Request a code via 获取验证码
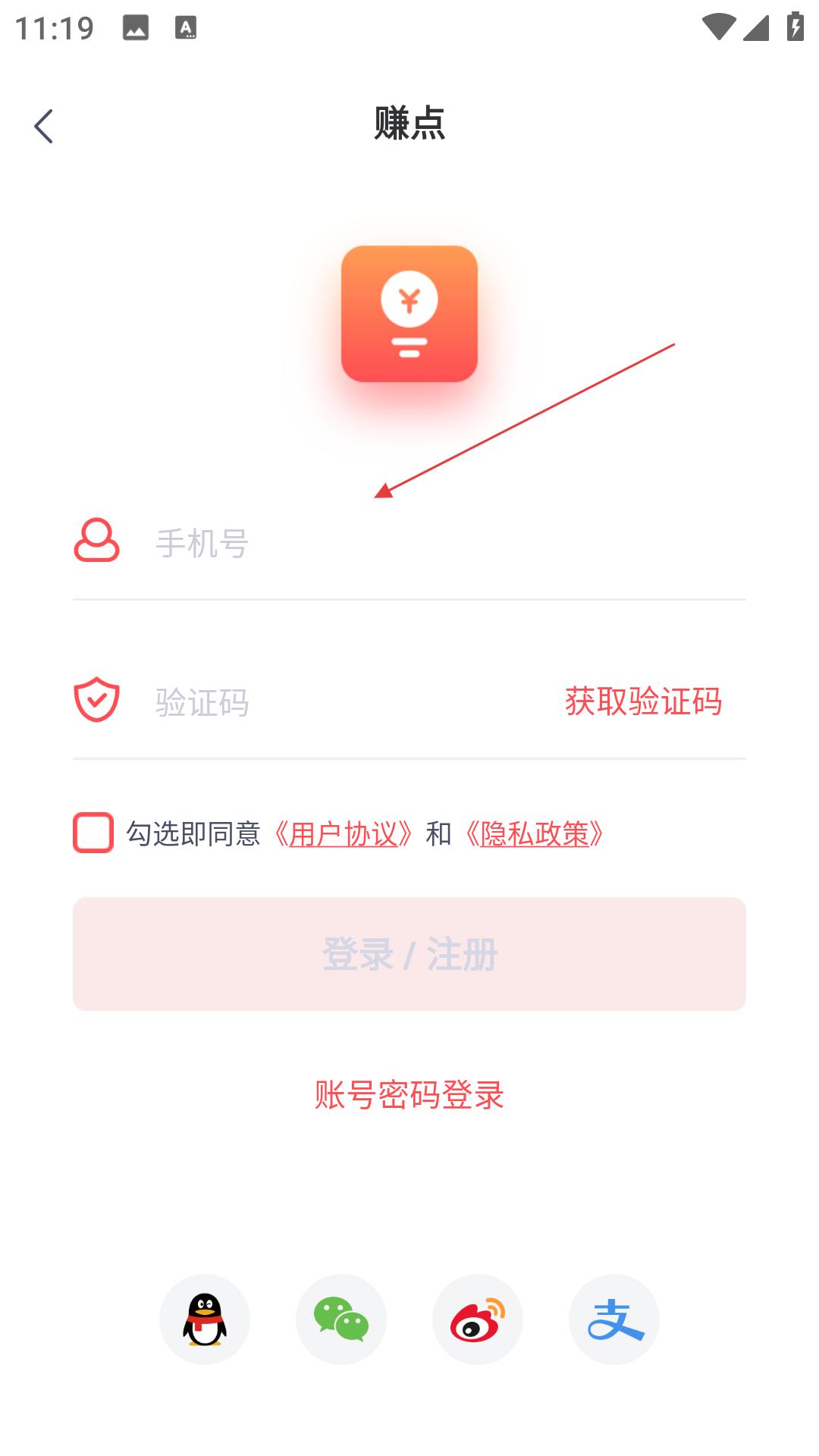 [643, 701]
